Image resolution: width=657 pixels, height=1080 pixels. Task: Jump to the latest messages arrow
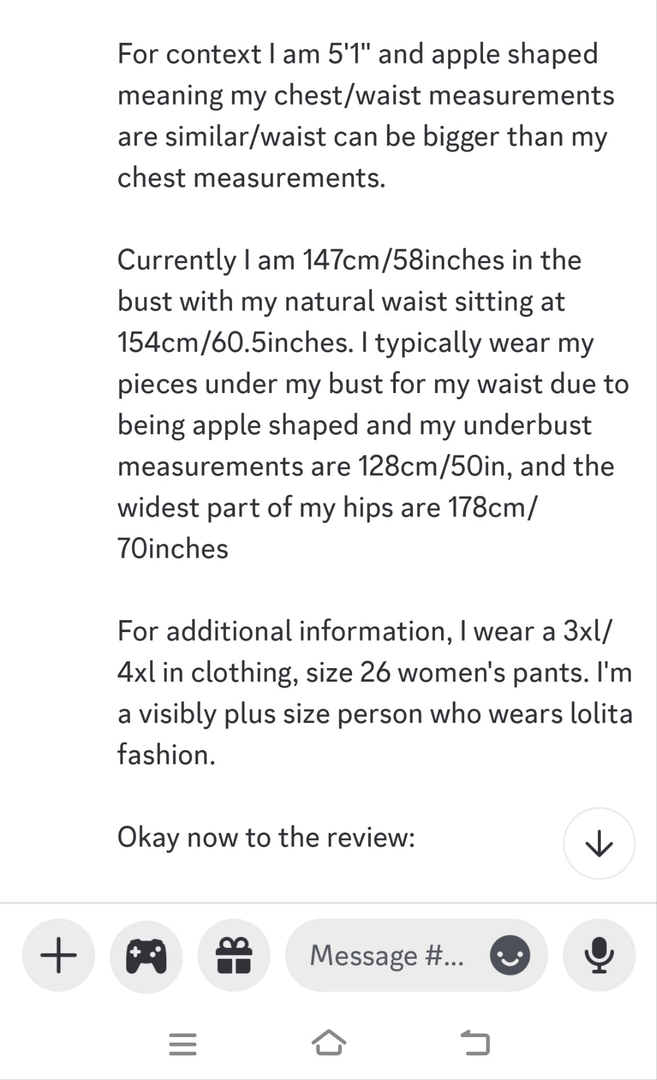tap(599, 843)
